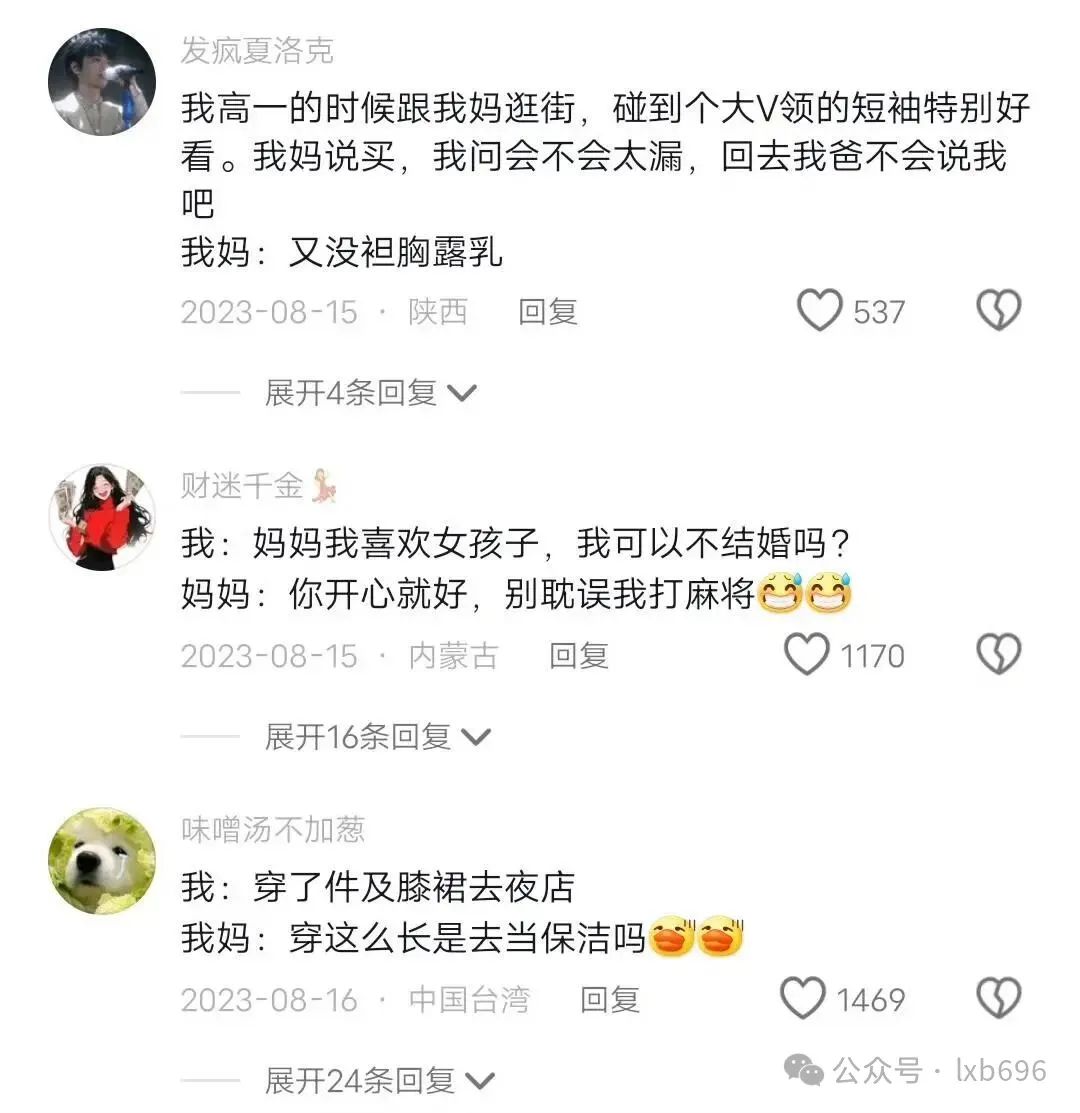The height and width of the screenshot is (1113, 1080).
Task: Open 味噌汤不加葱's profile avatar
Action: [102, 861]
